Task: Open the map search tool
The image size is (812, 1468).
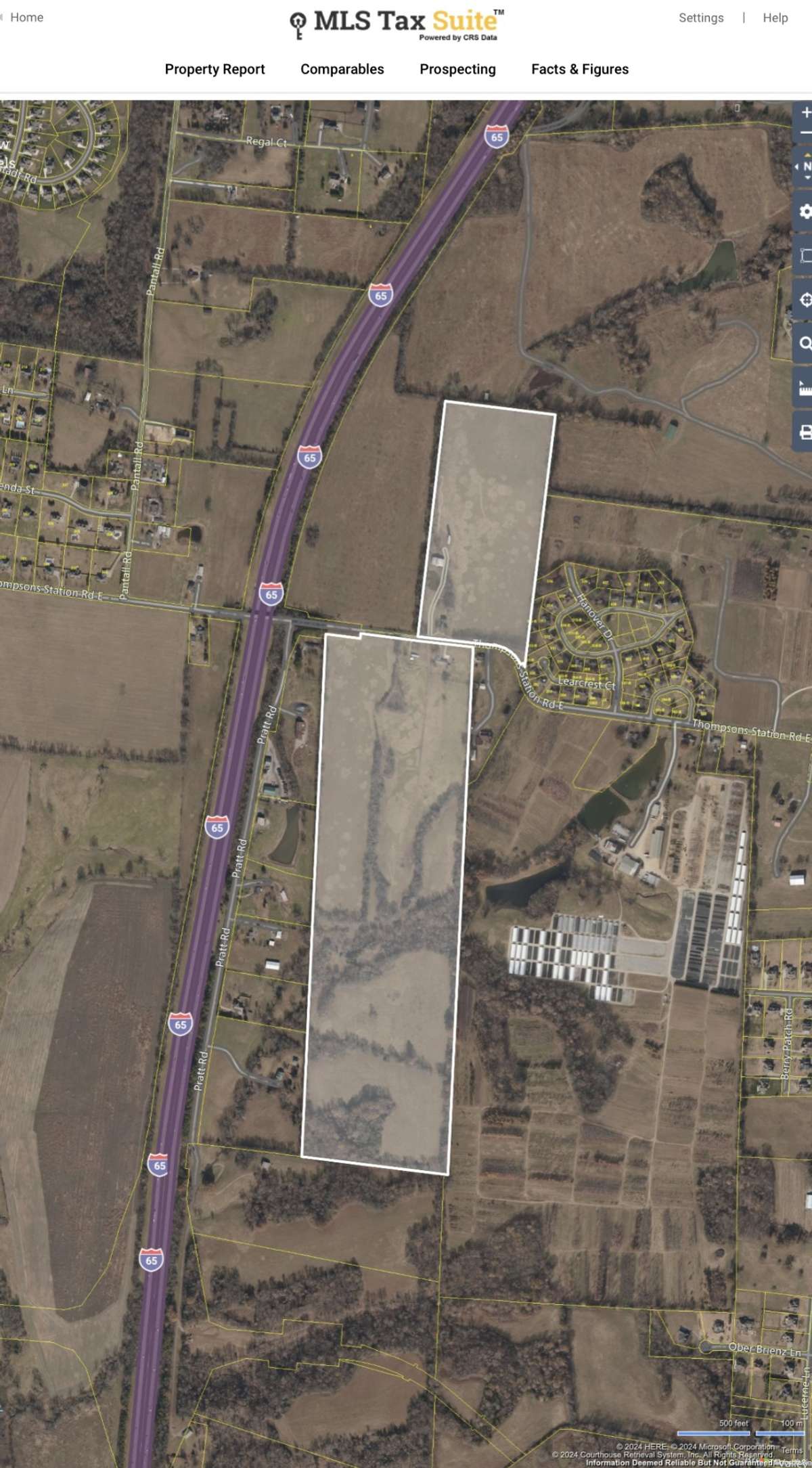Action: click(x=804, y=344)
